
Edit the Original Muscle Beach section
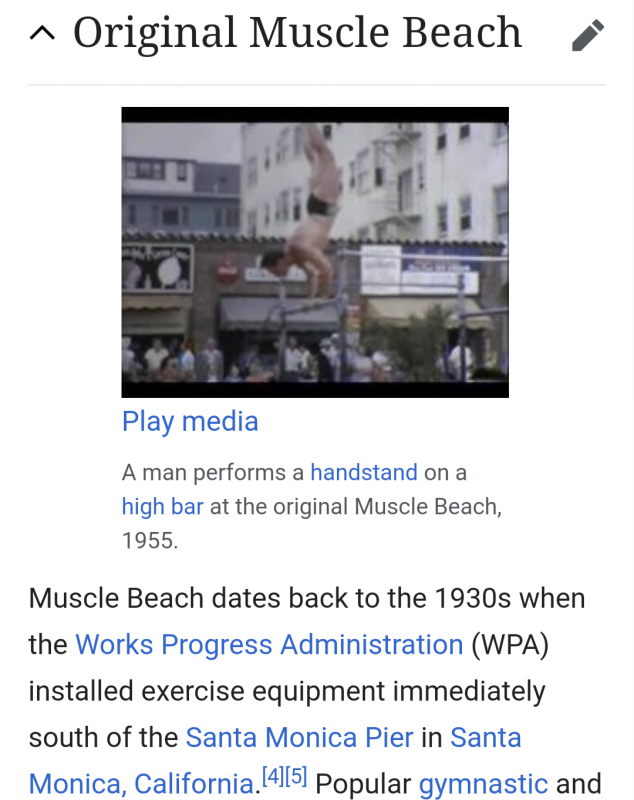point(587,36)
